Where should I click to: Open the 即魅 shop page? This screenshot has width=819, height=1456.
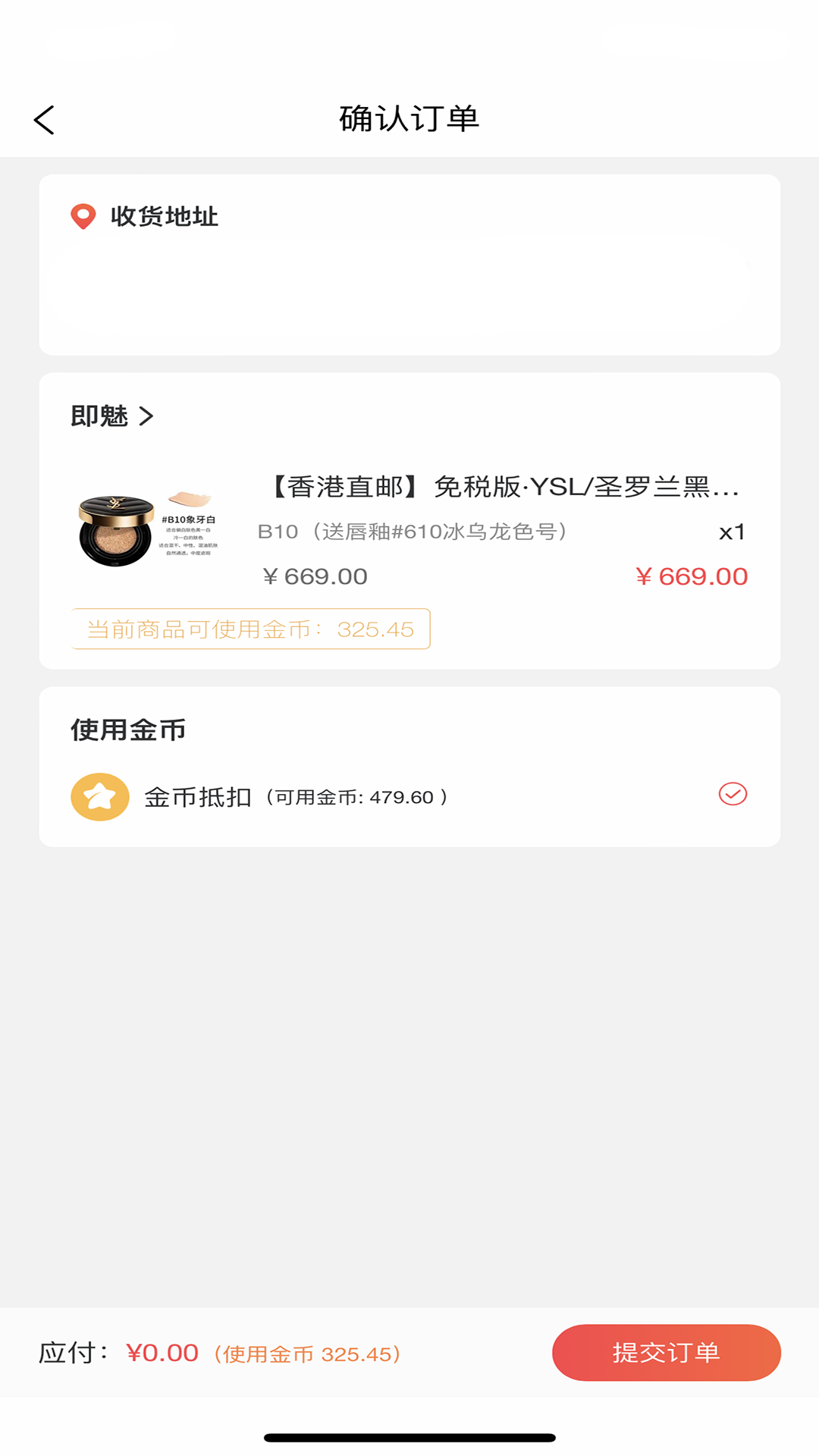point(99,416)
